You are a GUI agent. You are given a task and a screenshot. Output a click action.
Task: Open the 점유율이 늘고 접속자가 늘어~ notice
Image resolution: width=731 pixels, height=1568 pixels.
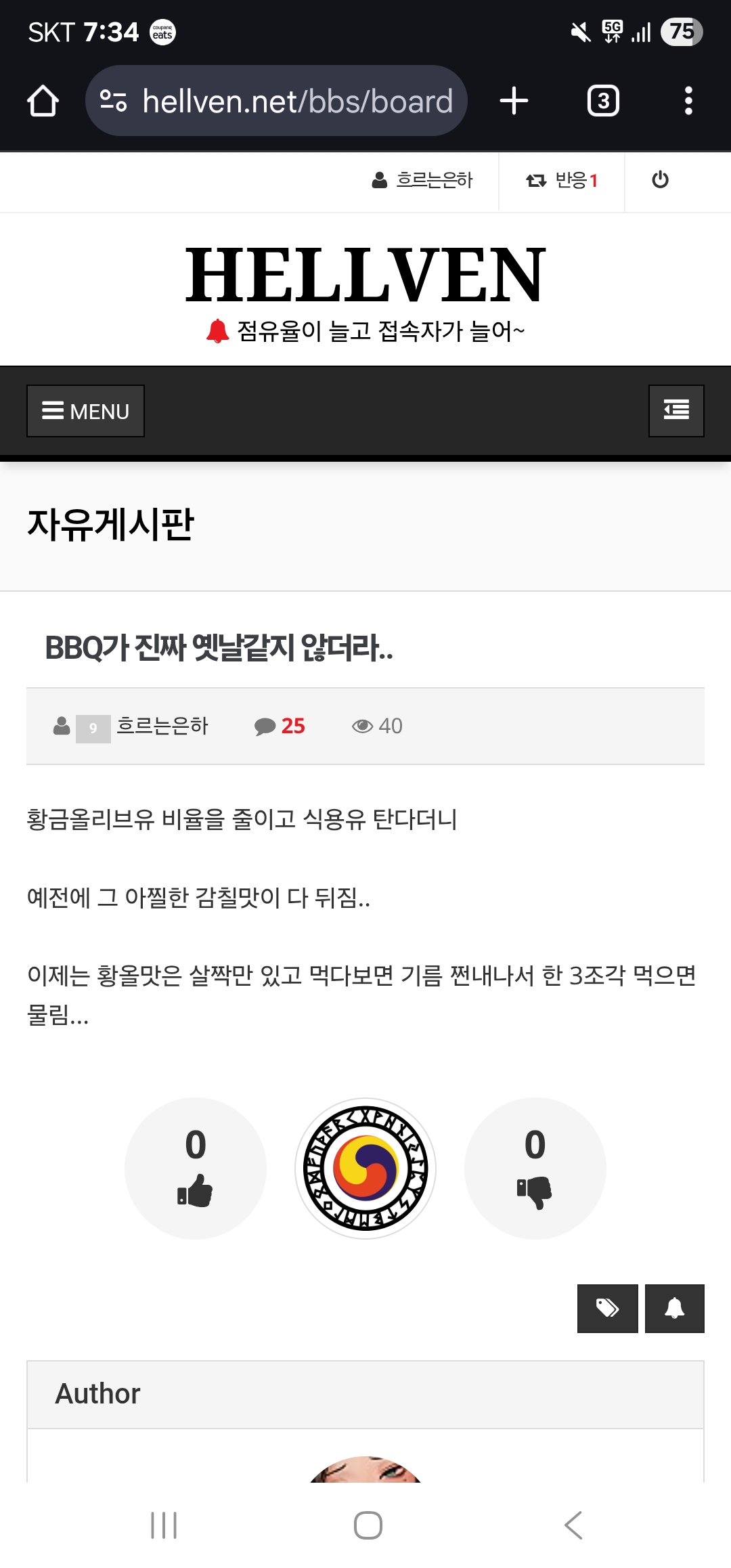[x=365, y=331]
